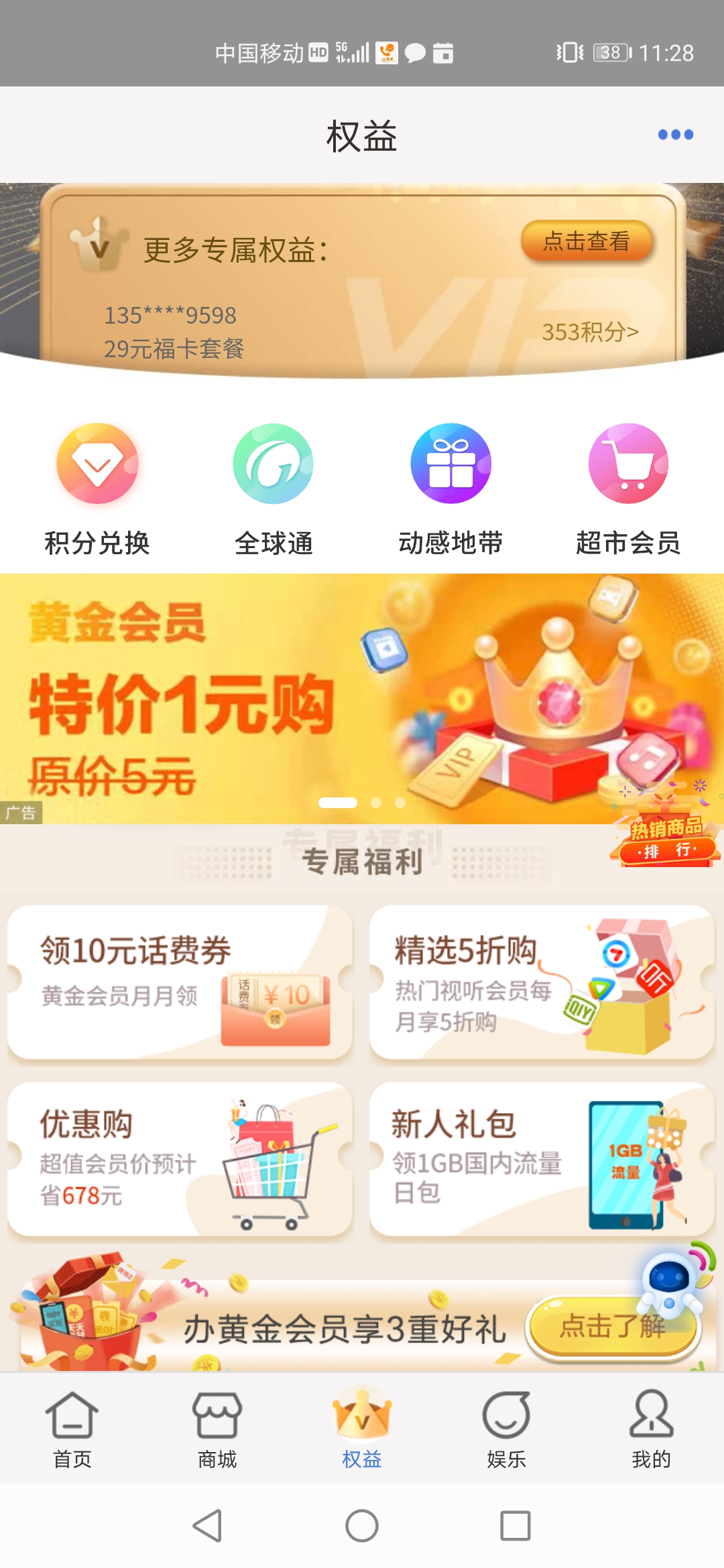Open 超市会员 supermarket membership
The width and height of the screenshot is (724, 1568).
pos(628,489)
